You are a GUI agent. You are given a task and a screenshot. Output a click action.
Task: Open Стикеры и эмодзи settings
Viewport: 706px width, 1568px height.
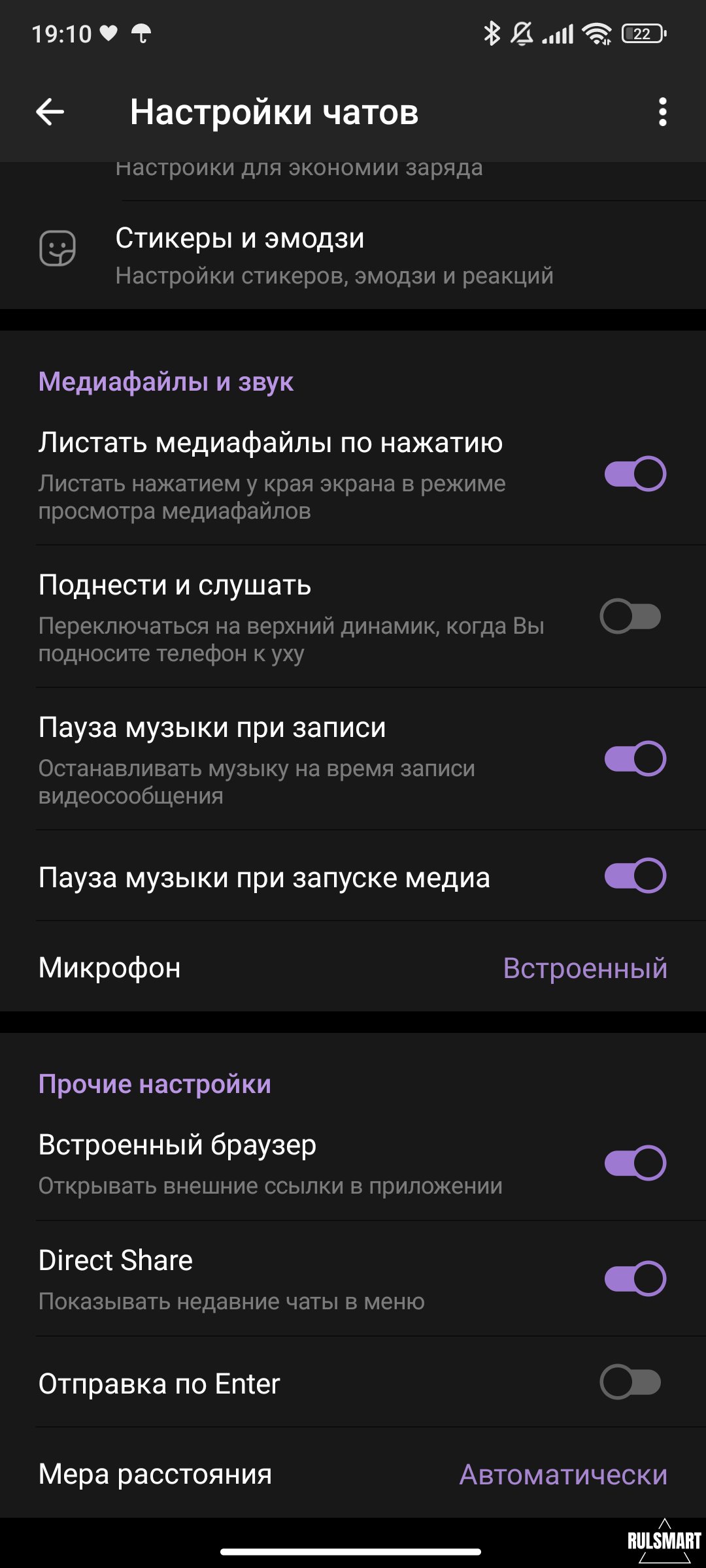click(353, 255)
